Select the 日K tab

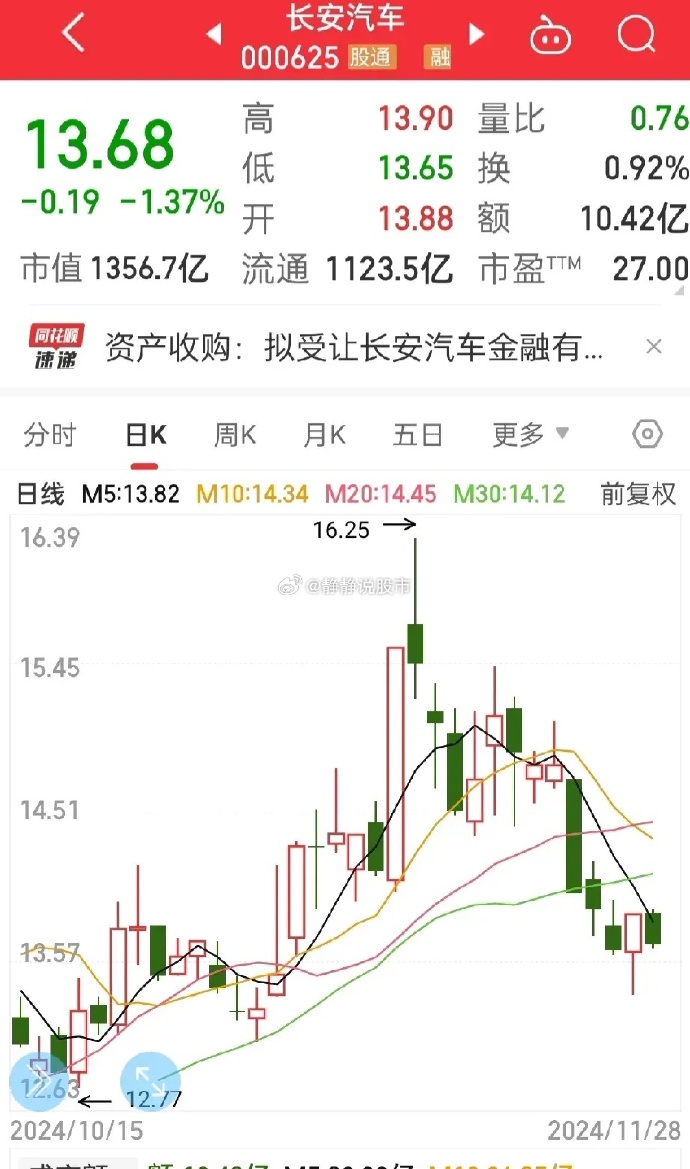coord(146,435)
